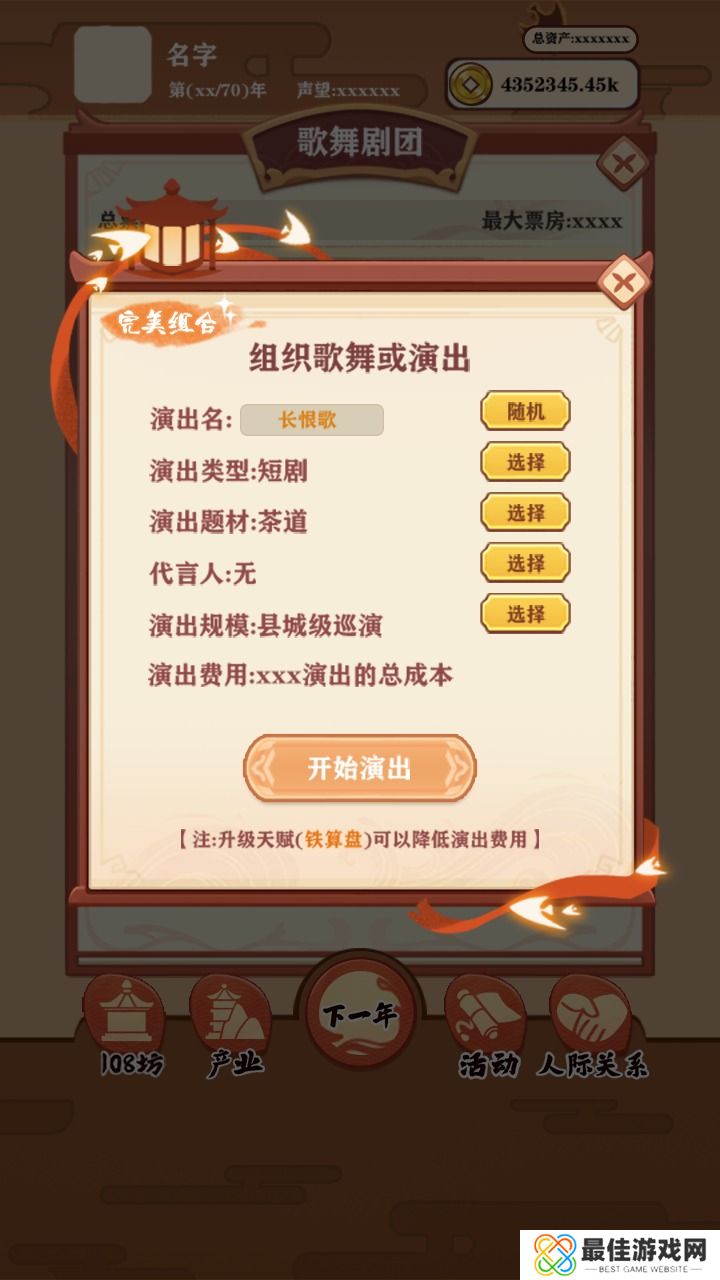The width and height of the screenshot is (720, 1280).
Task: Close the 歌舞剧团 panel
Action: coord(624,164)
